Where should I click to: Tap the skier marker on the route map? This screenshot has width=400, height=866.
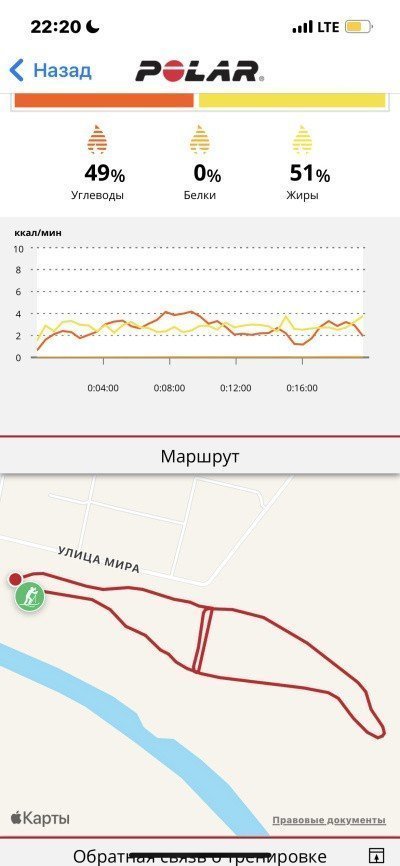30,598
